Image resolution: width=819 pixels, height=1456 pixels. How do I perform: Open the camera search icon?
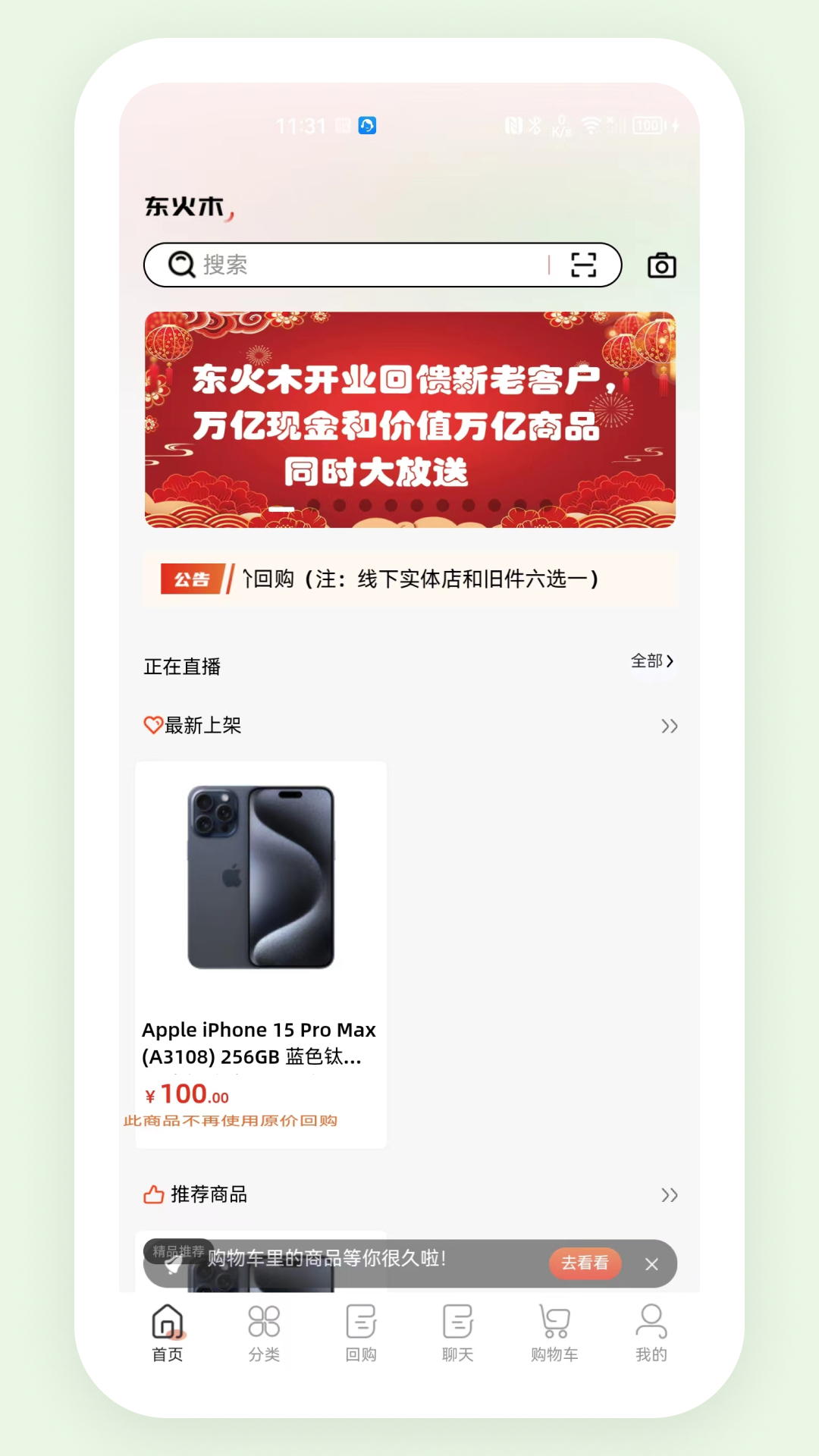661,265
